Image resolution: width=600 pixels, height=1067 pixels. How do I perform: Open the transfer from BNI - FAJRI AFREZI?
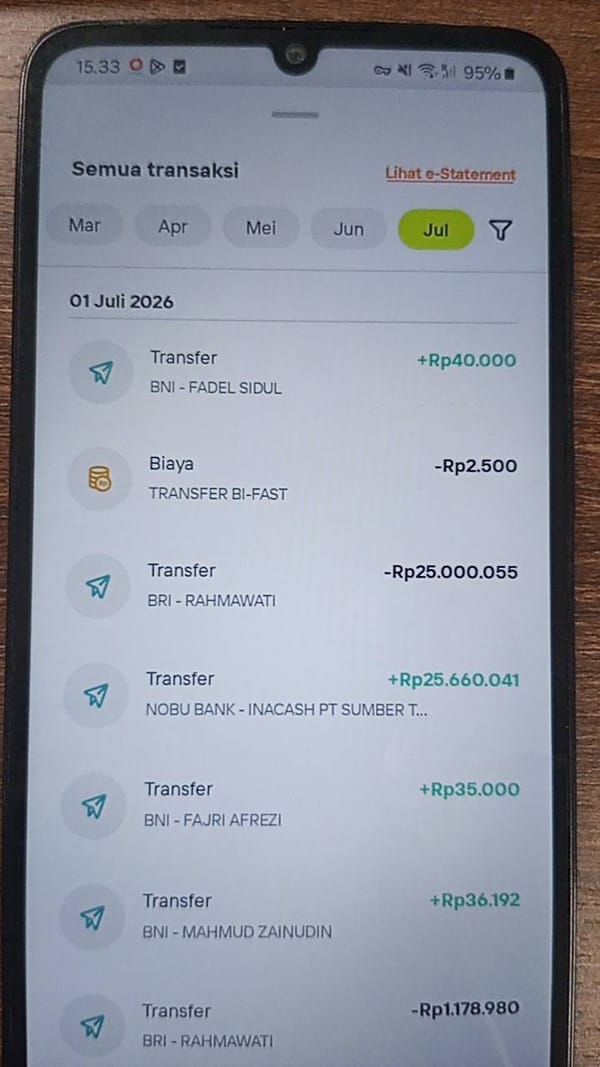click(290, 804)
